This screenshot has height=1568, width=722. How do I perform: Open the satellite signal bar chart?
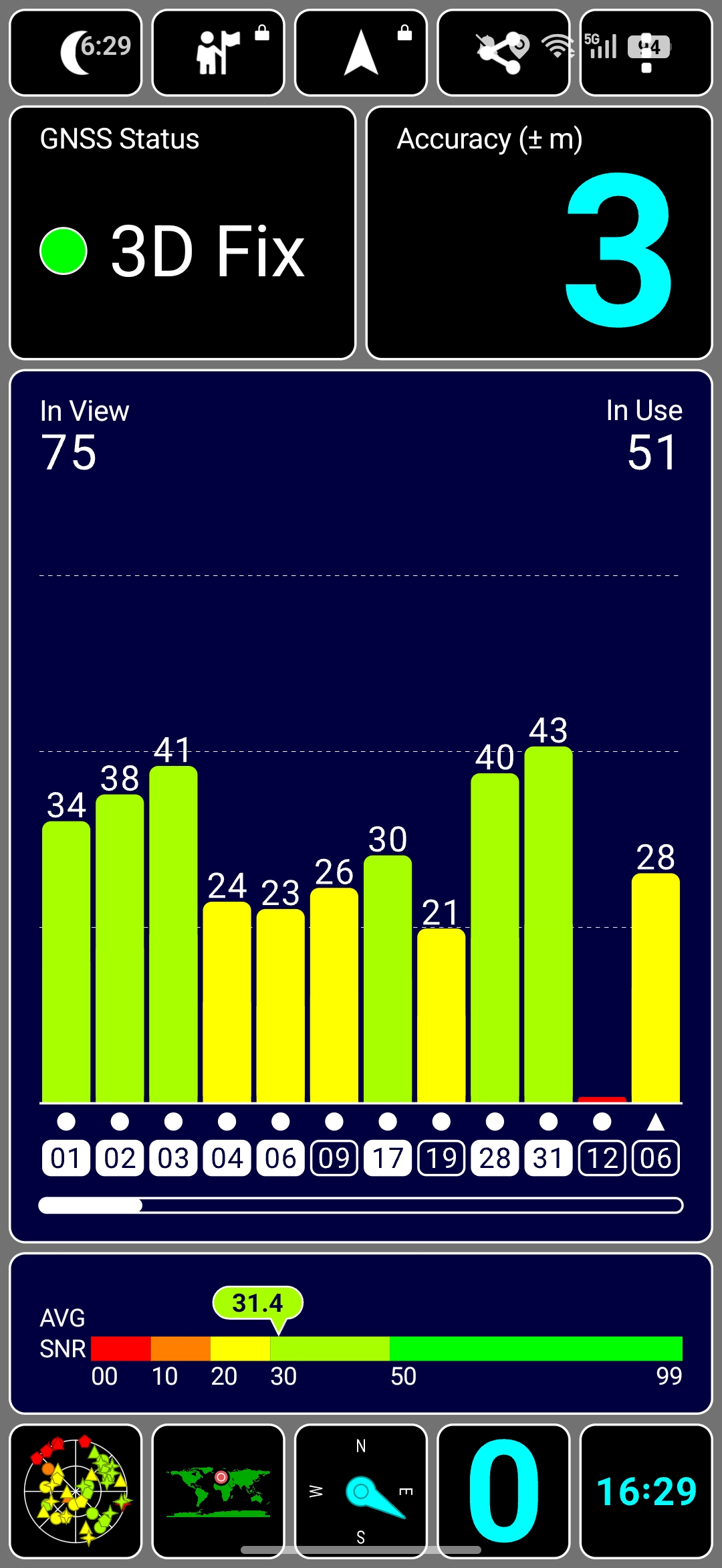coord(361,806)
